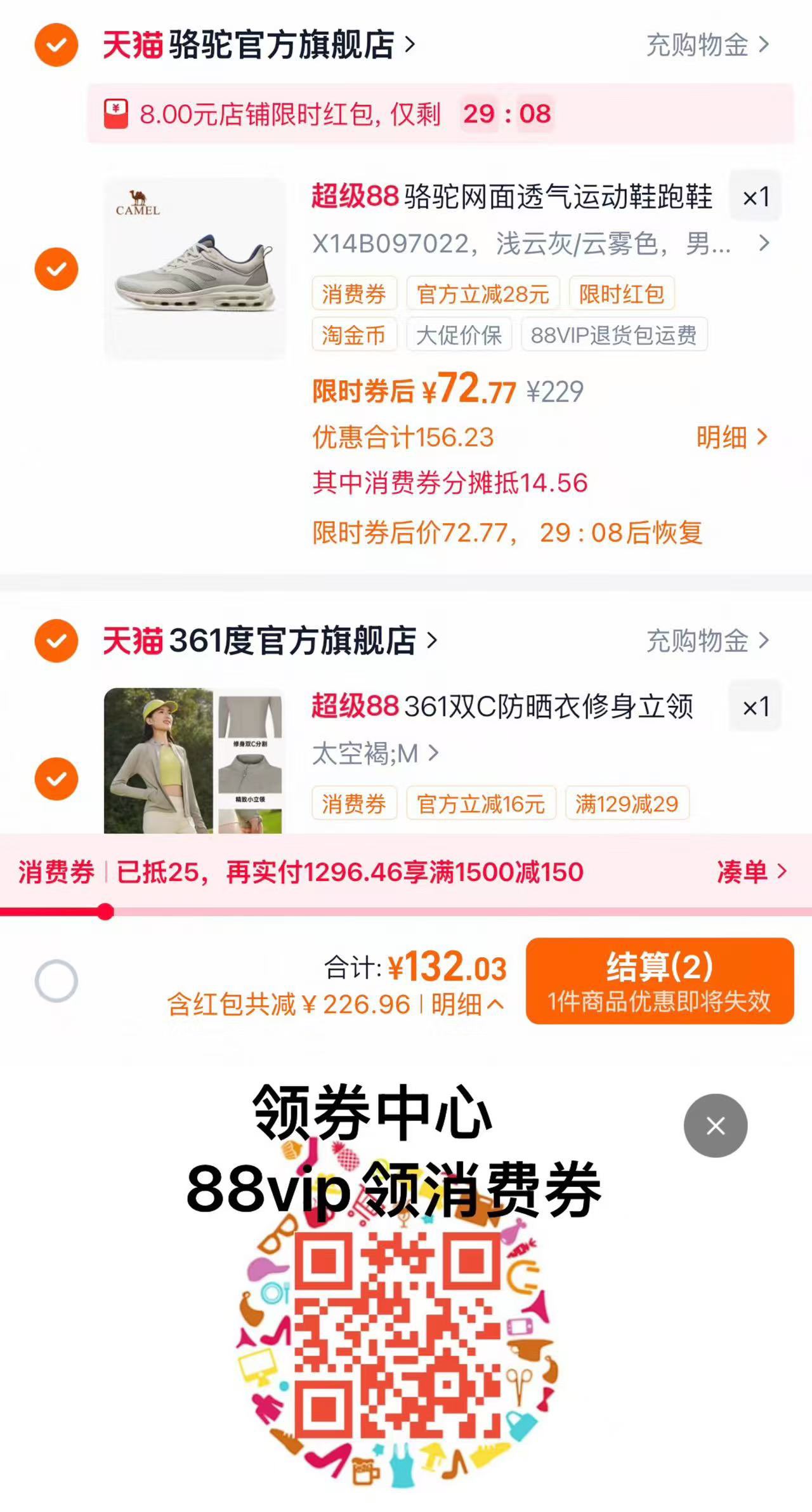Change quantity of the 骆驼 shoes
The image size is (812, 1512).
tap(756, 197)
